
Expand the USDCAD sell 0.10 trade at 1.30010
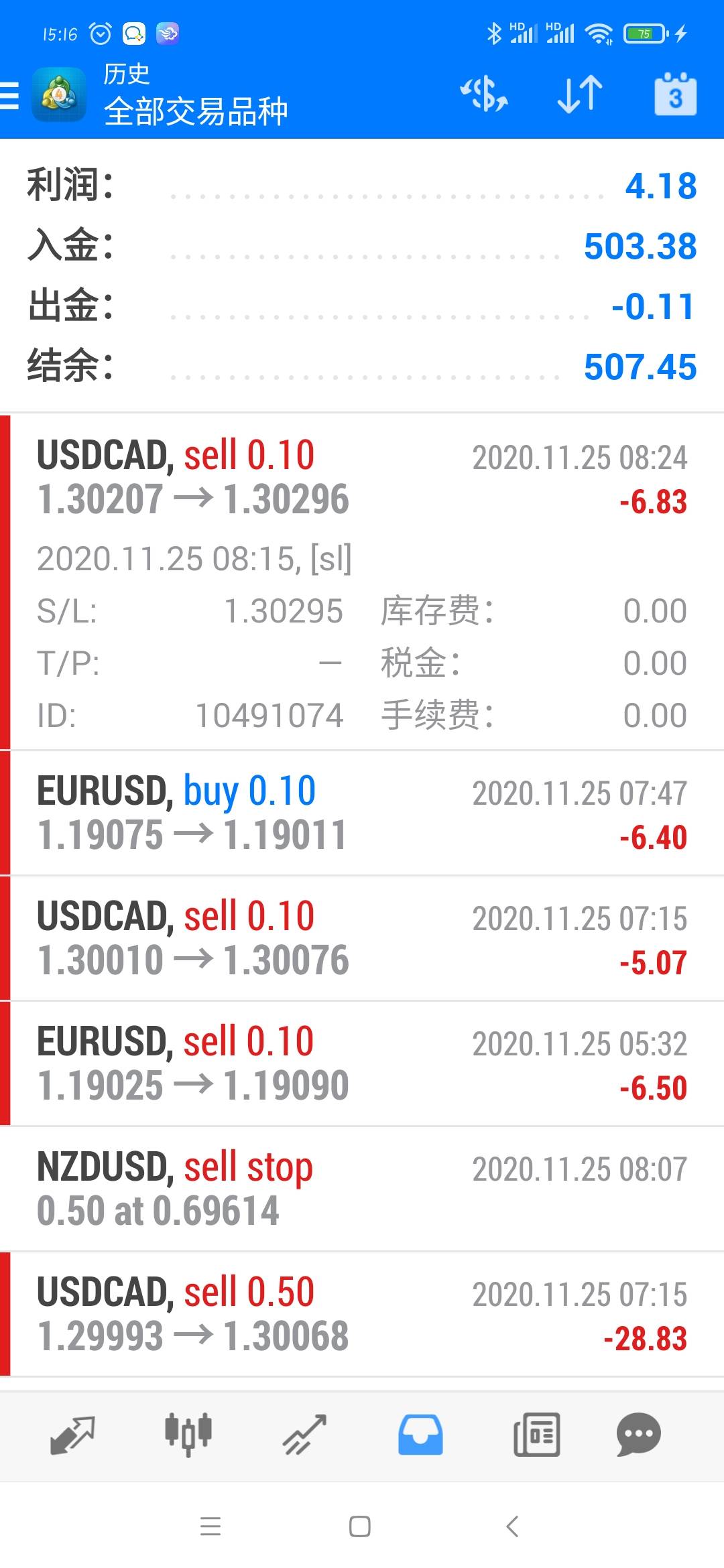coord(362,938)
